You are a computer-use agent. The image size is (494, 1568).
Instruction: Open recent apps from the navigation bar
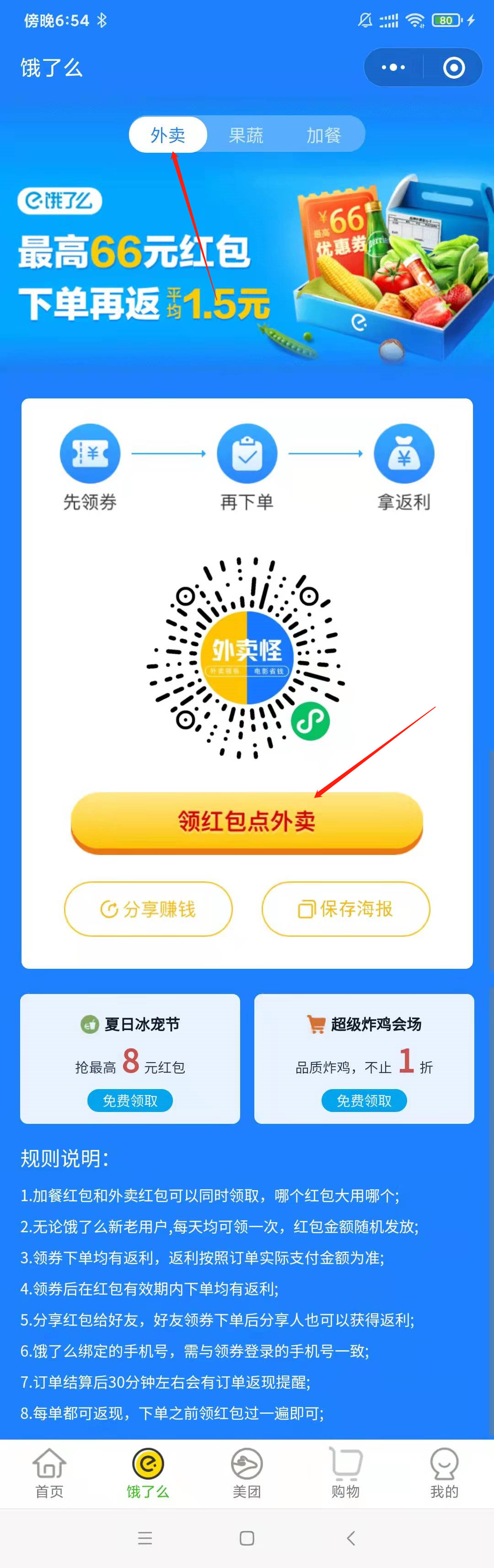145,1538
